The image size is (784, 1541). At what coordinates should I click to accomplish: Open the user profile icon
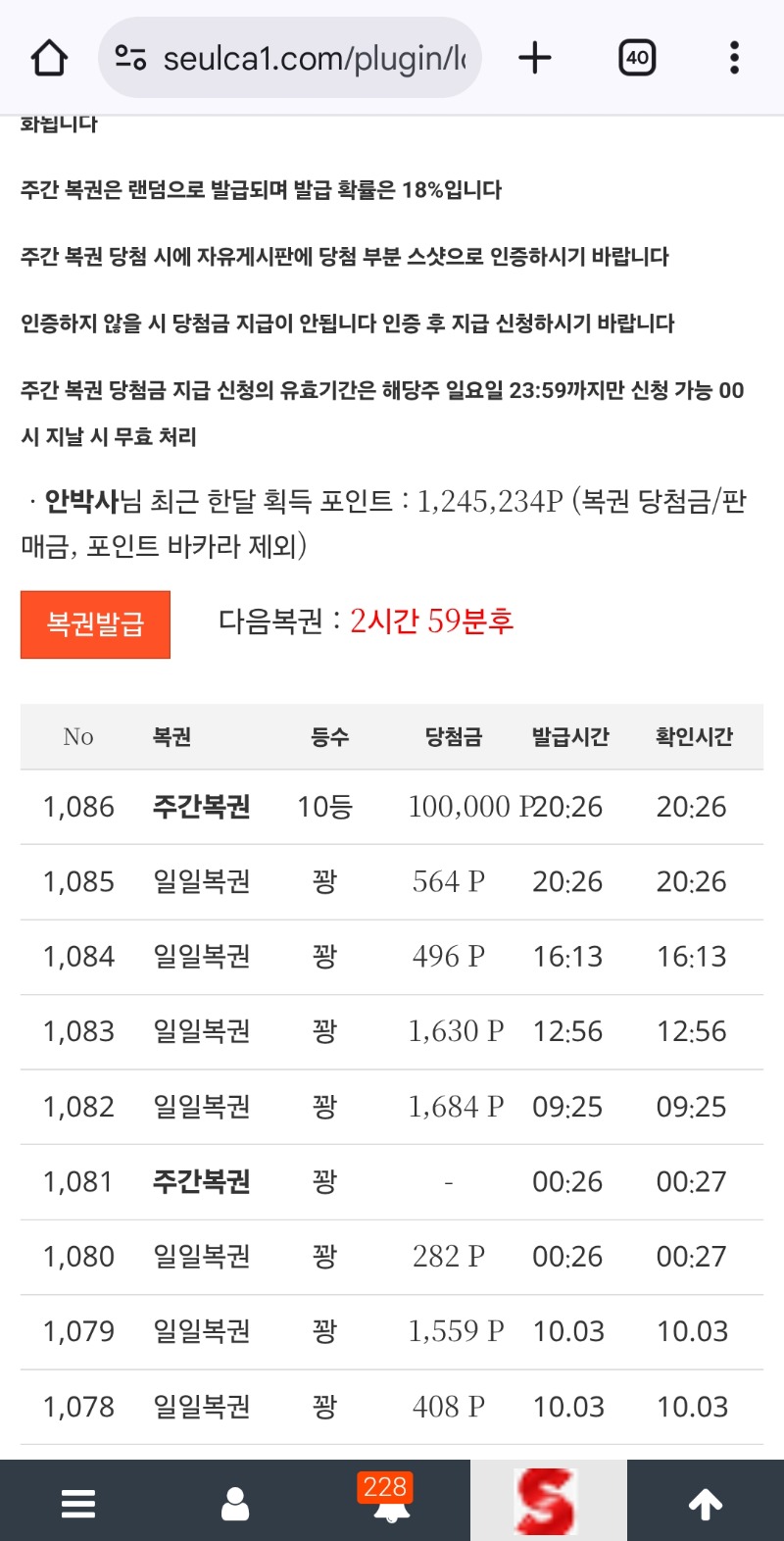pyautogui.click(x=235, y=1502)
